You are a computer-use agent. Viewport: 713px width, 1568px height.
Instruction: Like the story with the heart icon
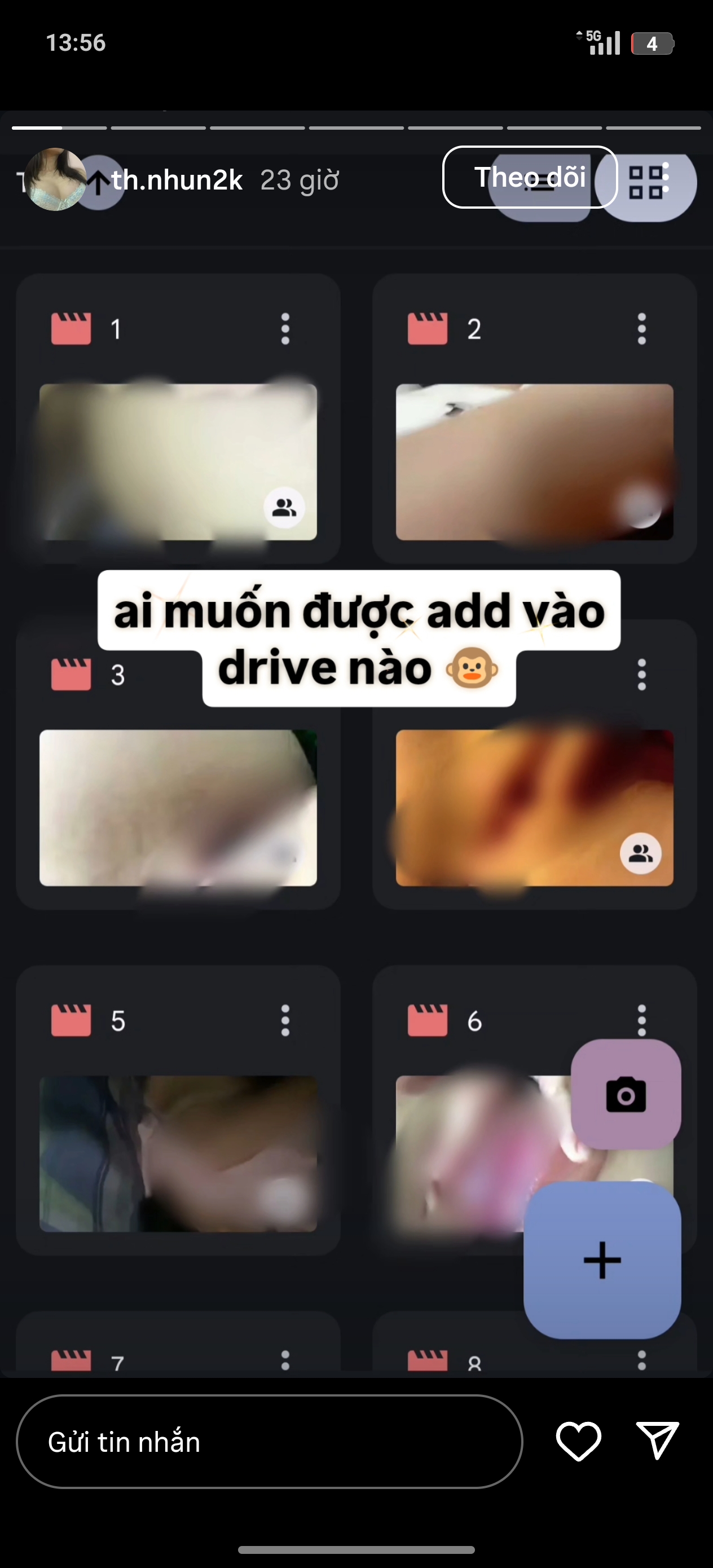[x=580, y=1442]
